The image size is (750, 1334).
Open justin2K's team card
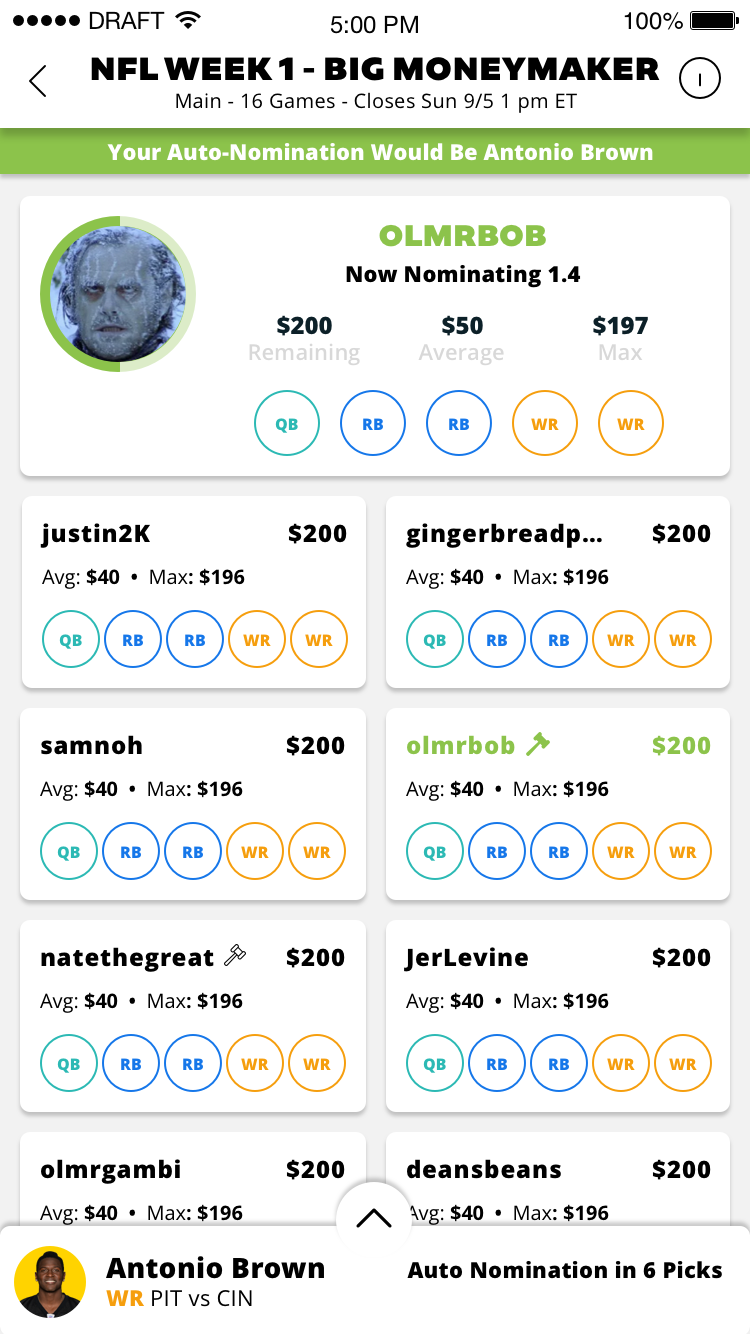(x=194, y=592)
